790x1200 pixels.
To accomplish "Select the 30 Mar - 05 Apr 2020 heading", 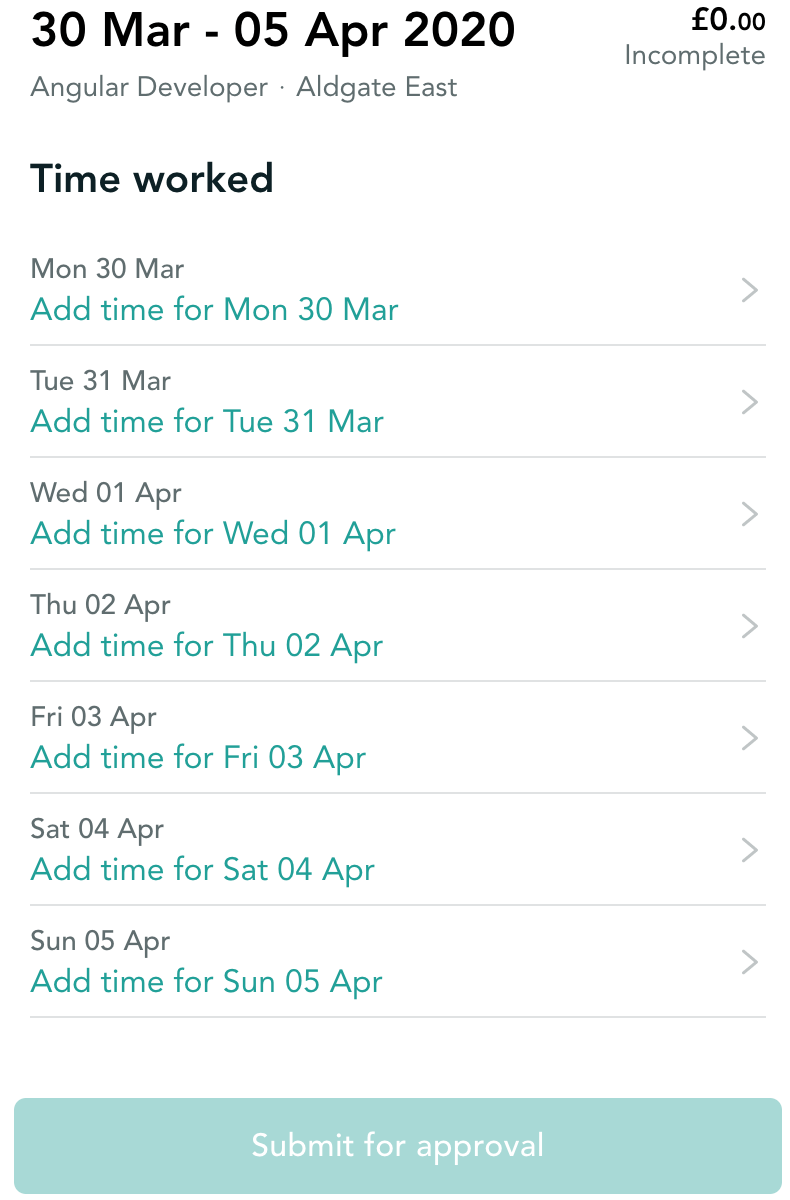I will 273,31.
